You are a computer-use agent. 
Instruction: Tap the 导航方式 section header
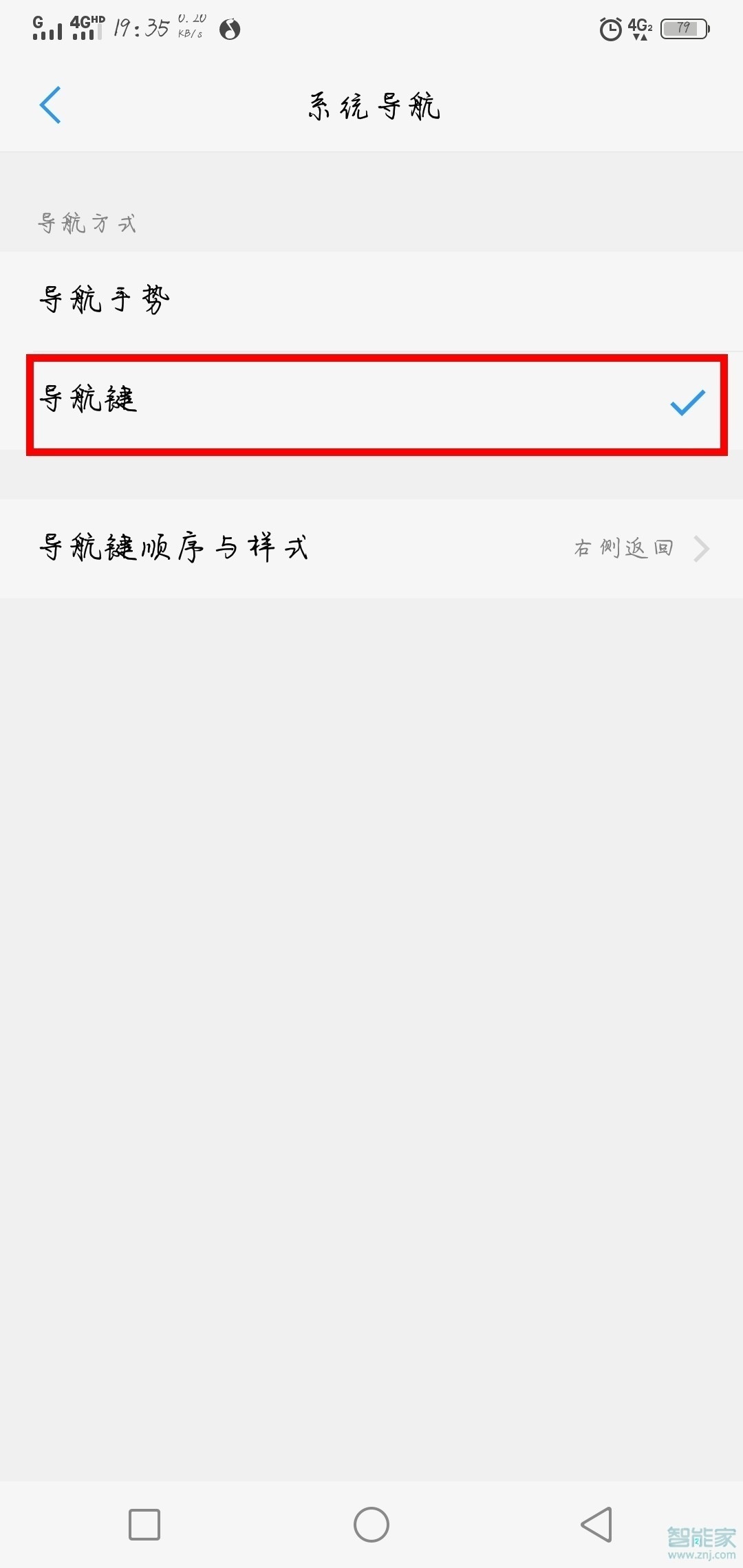point(87,221)
